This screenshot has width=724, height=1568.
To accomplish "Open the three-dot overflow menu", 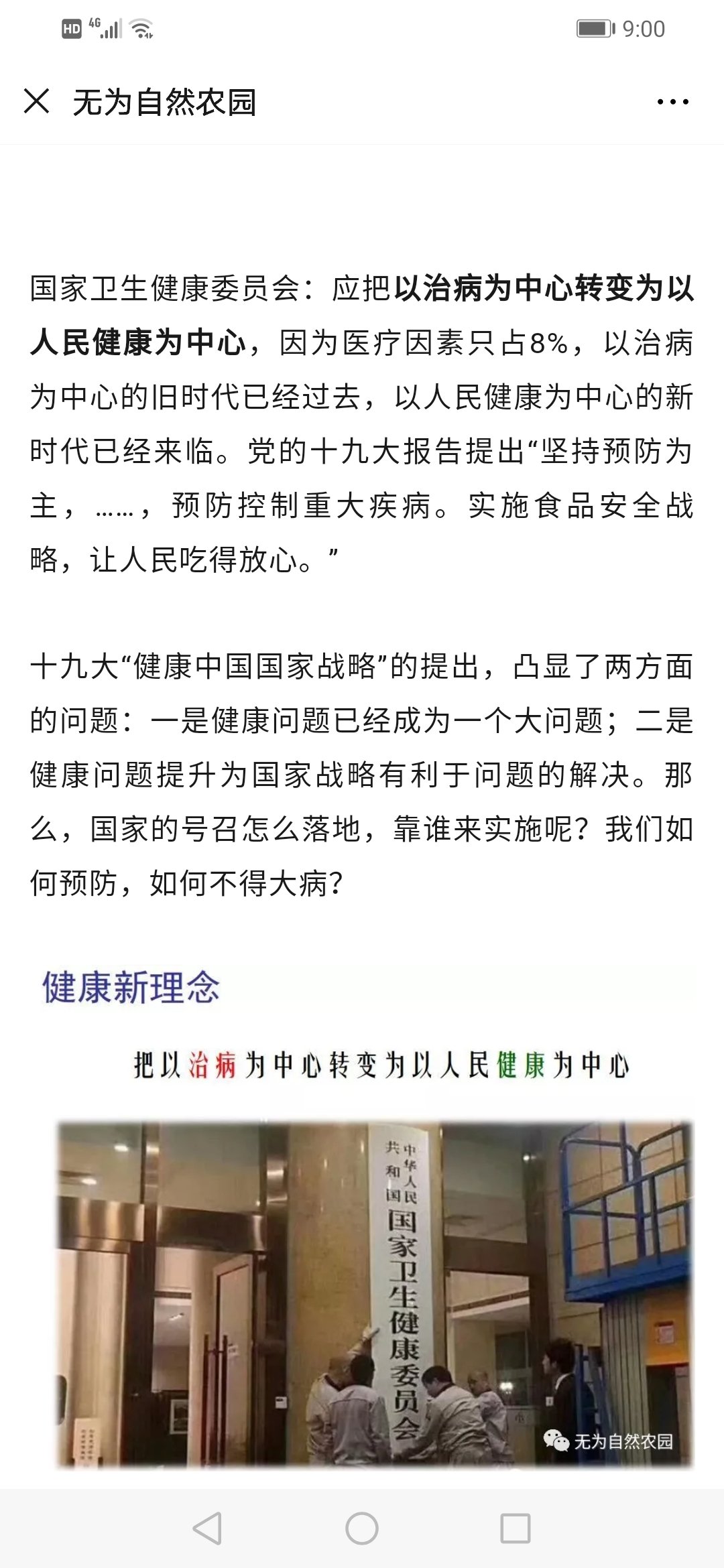I will [x=672, y=102].
